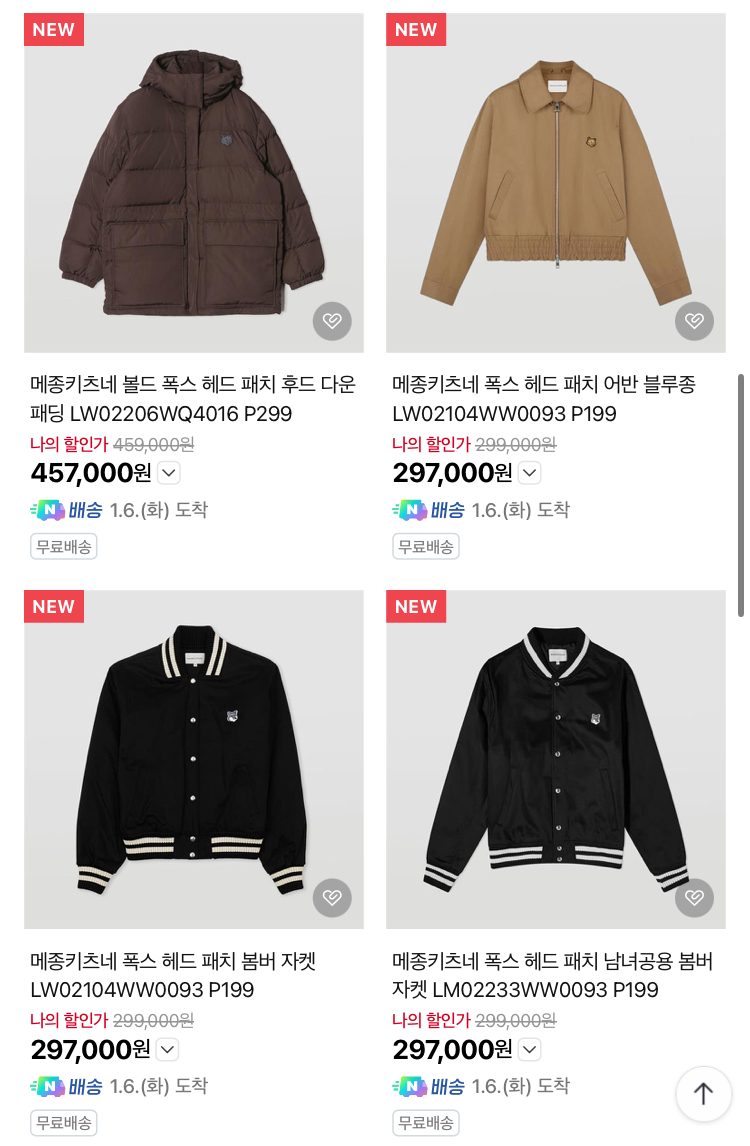Screen dimensions: 750x1146
Task: Open the beige urban blouson jacket
Action: tap(556, 182)
